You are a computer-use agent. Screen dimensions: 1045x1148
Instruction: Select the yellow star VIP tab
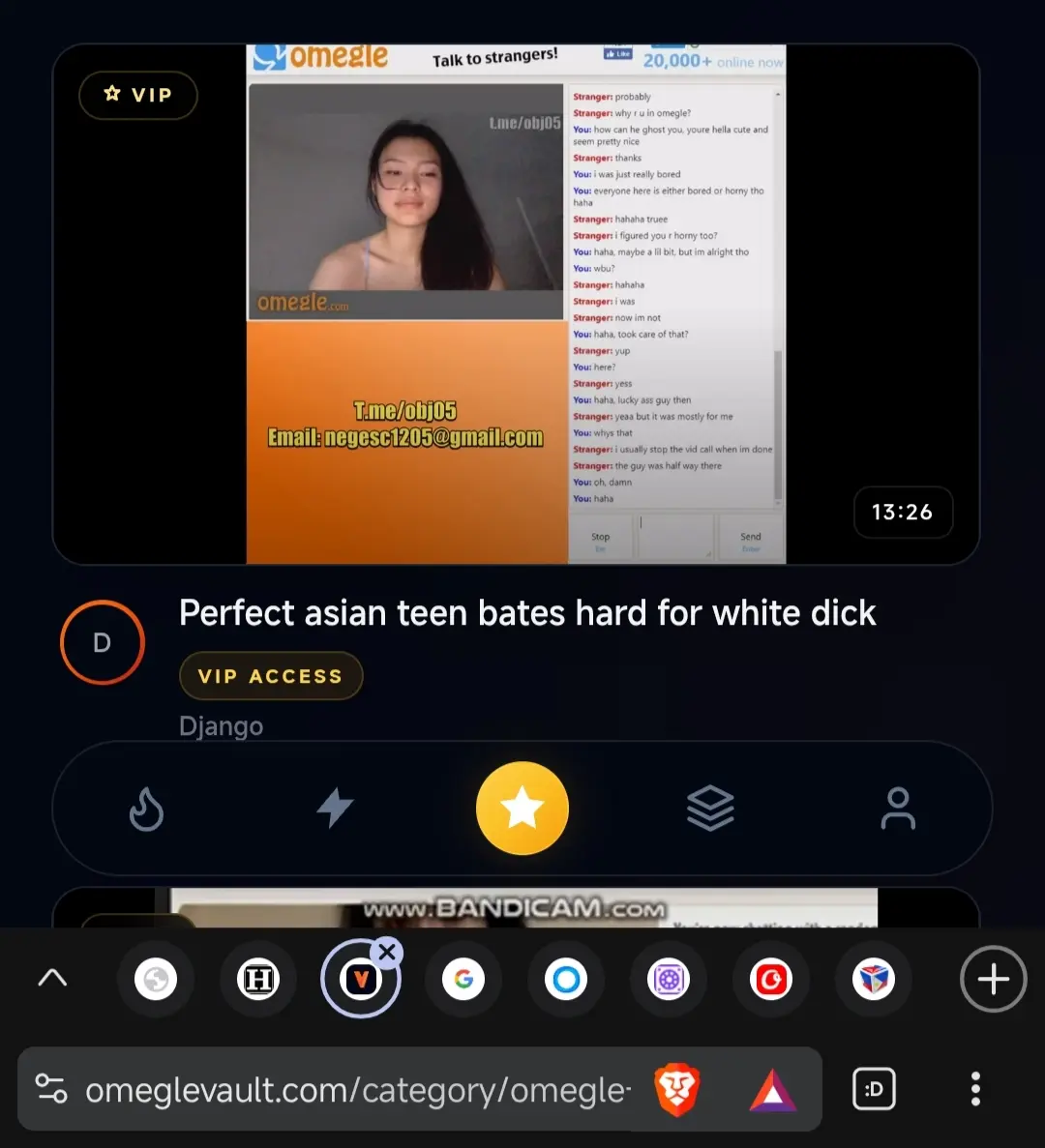click(522, 809)
